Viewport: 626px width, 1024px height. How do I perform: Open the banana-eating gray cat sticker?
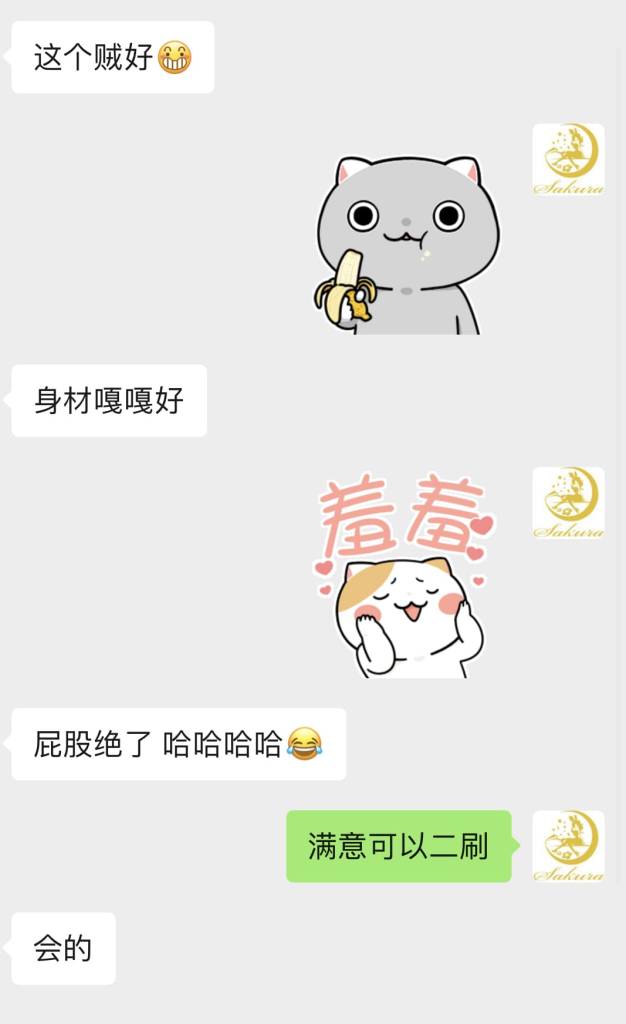(408, 246)
